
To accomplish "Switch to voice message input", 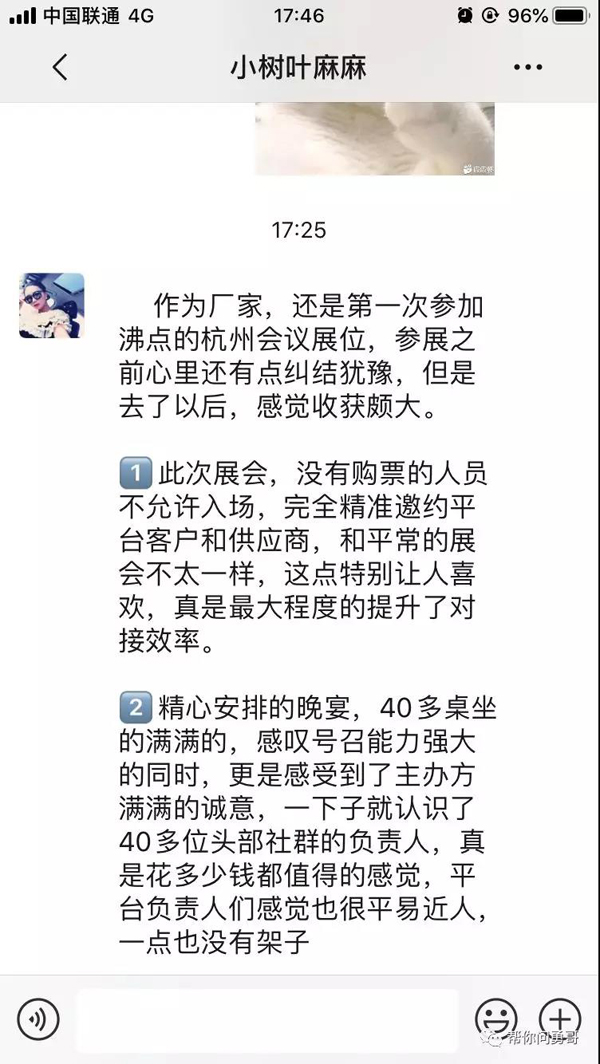I will (38, 1020).
